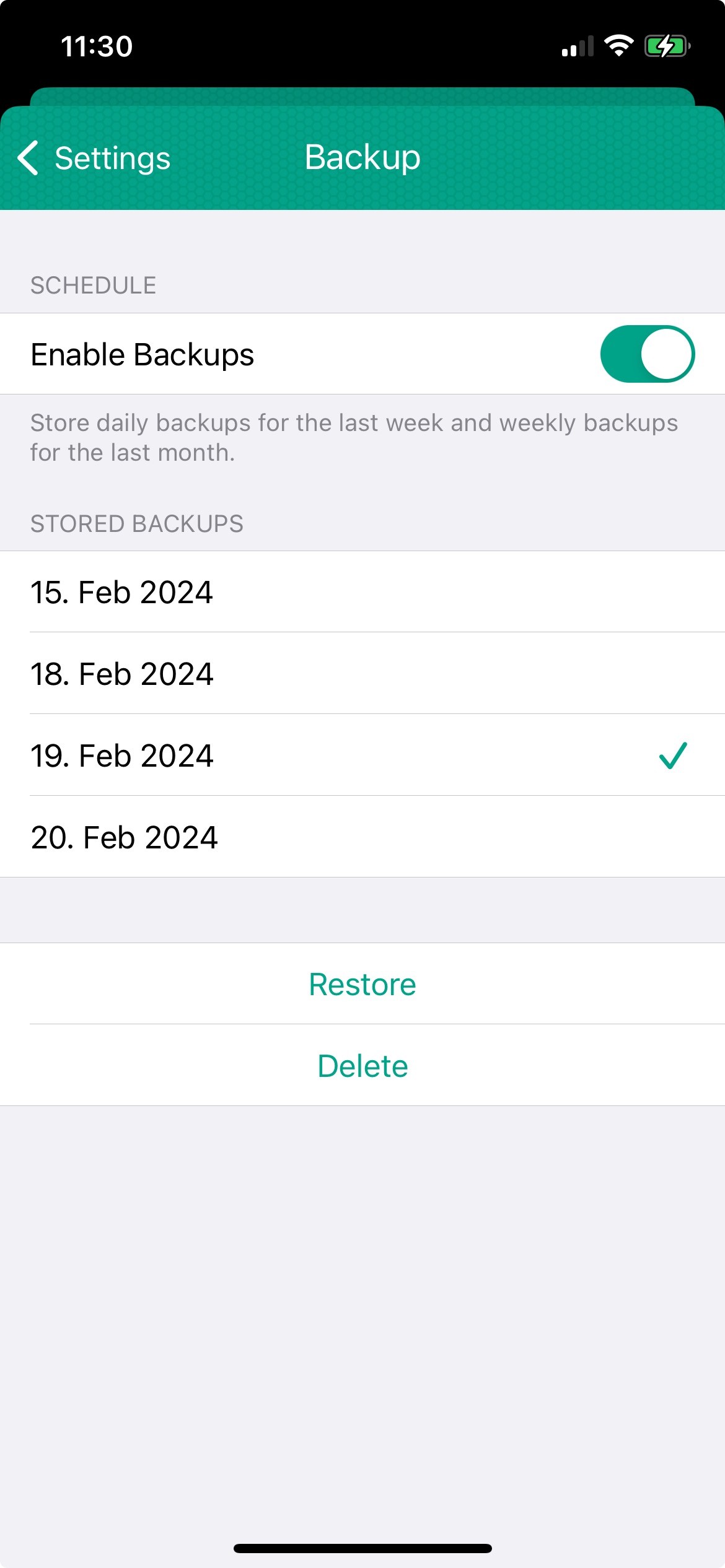The width and height of the screenshot is (725, 1568).
Task: Pick the 20. Feb 2024 backup
Action: [362, 837]
